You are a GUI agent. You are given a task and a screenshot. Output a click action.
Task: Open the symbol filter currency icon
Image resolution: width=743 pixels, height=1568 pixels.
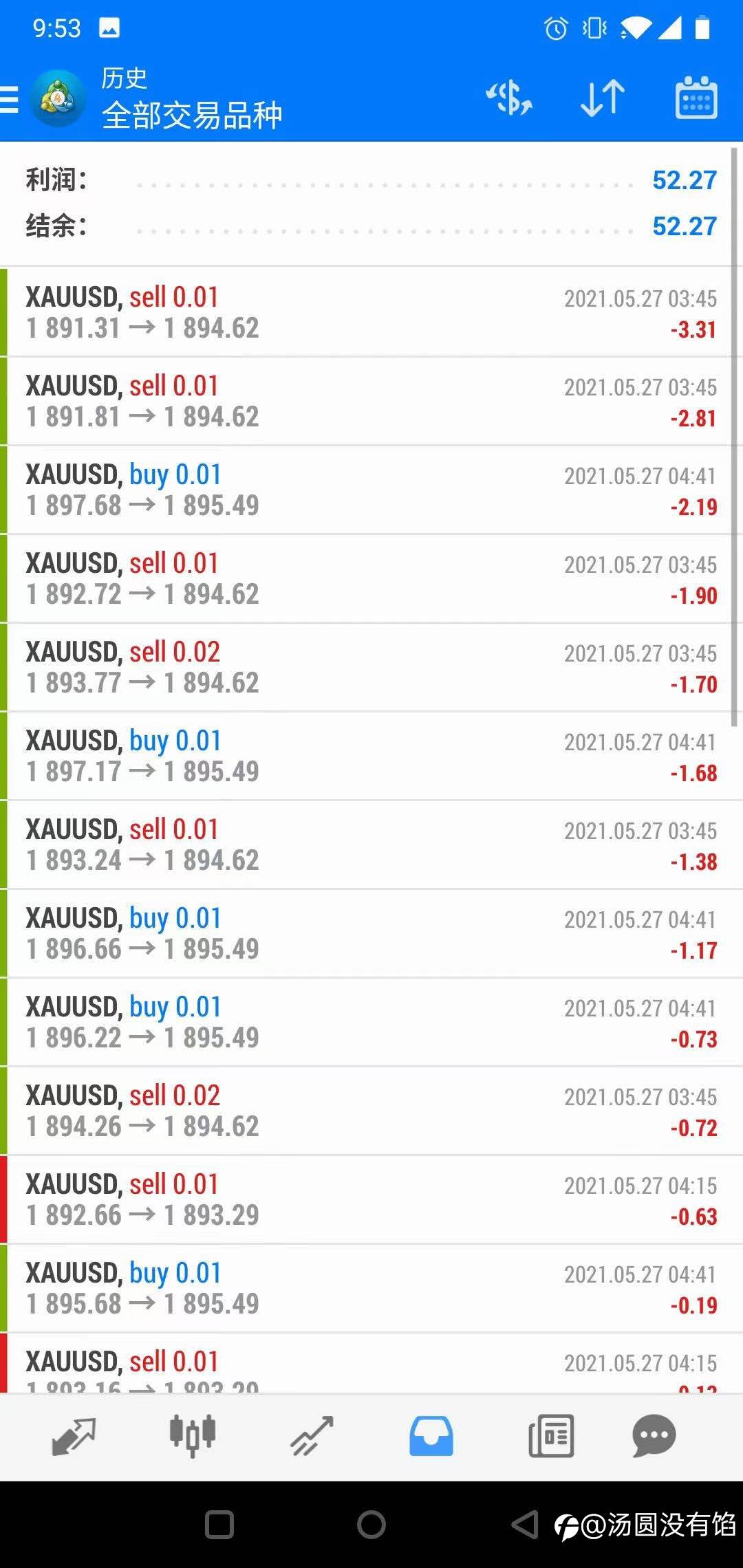coord(508,98)
